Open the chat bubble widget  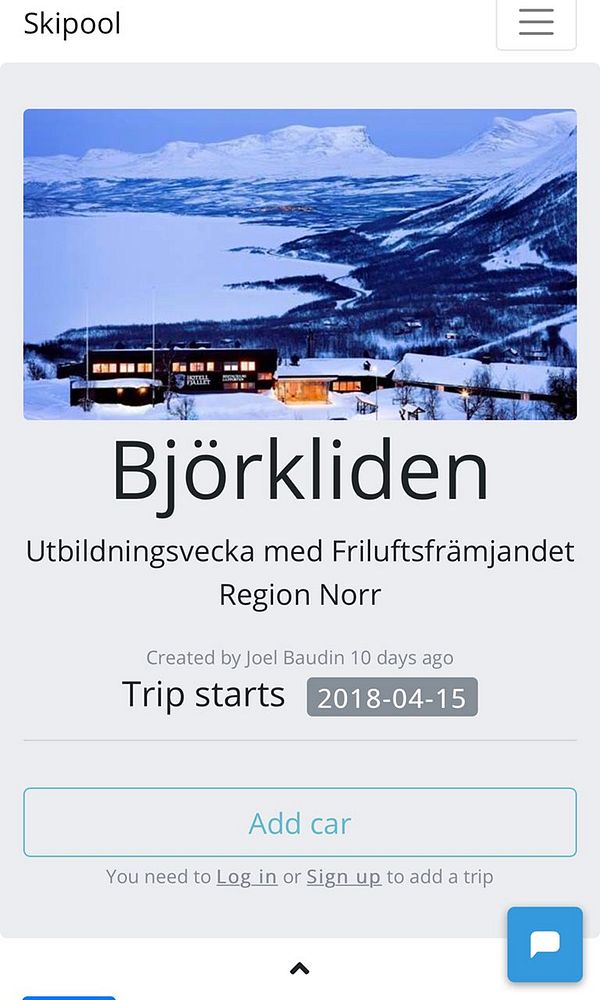point(545,944)
